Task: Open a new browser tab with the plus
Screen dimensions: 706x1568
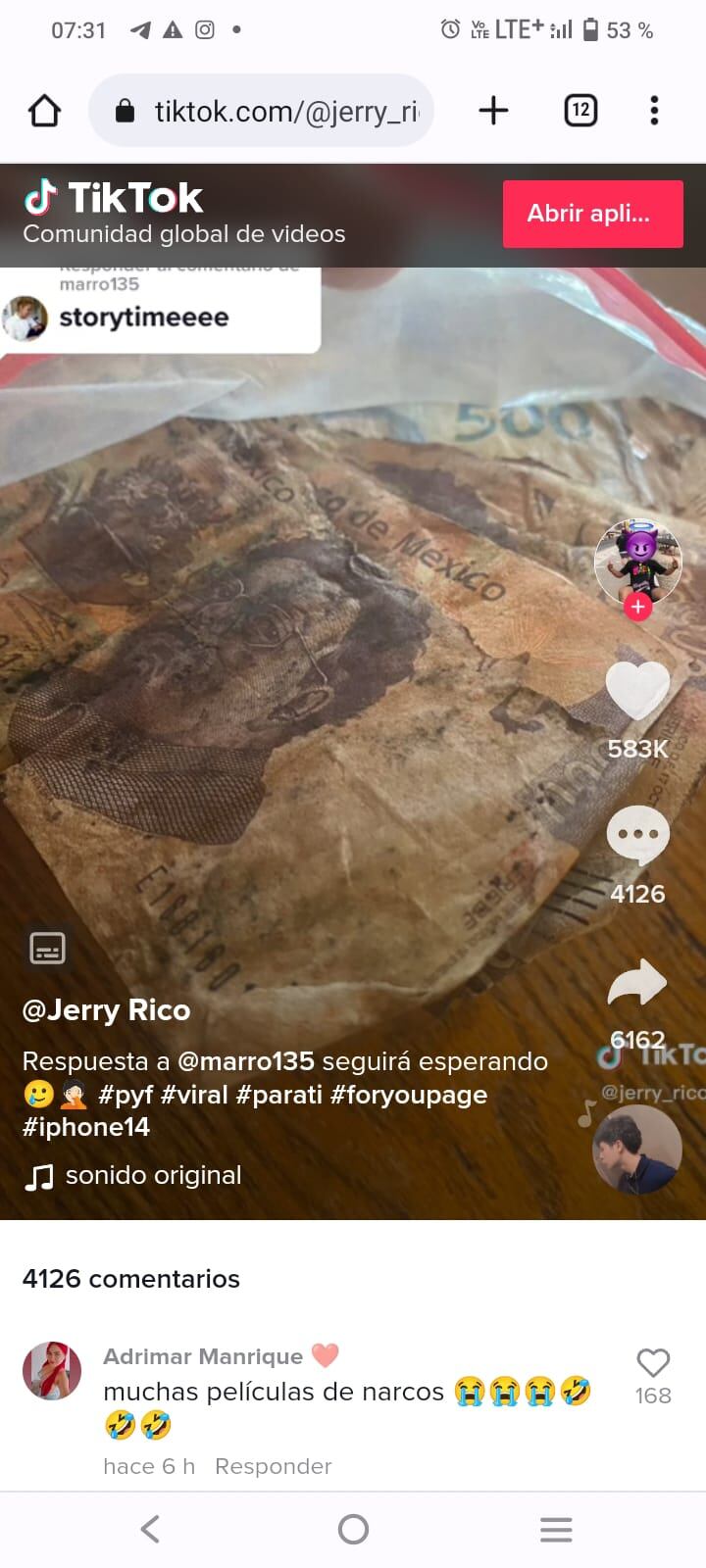Action: [493, 110]
